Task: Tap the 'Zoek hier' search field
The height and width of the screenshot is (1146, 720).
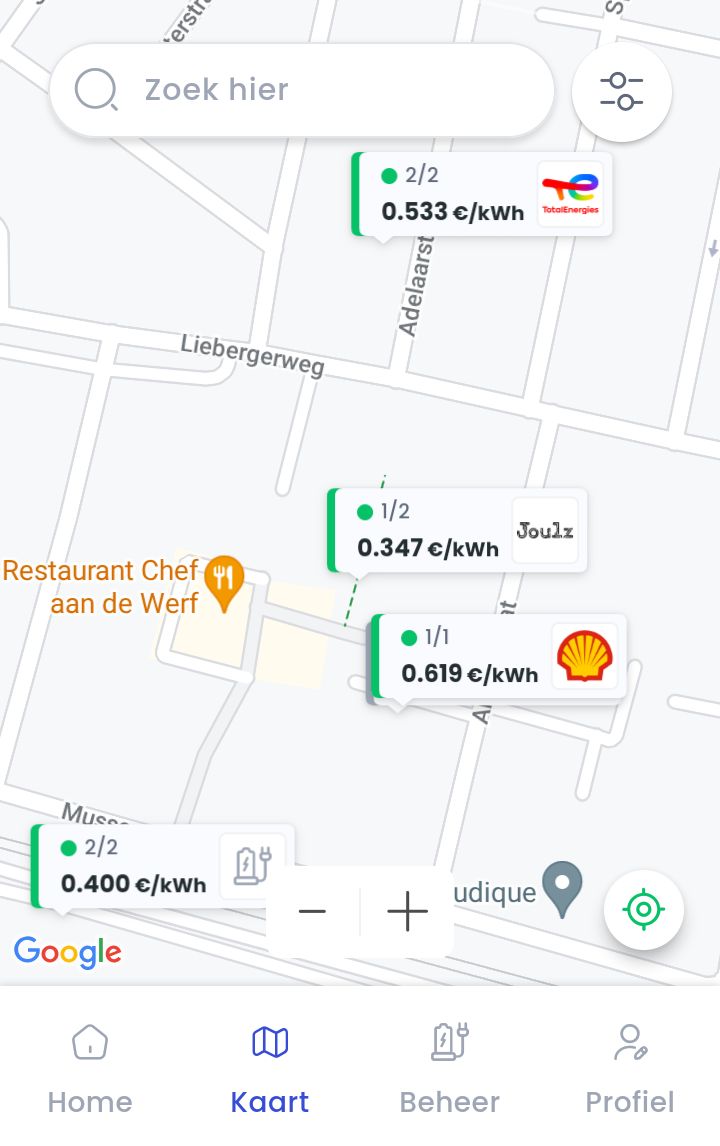Action: (x=300, y=90)
